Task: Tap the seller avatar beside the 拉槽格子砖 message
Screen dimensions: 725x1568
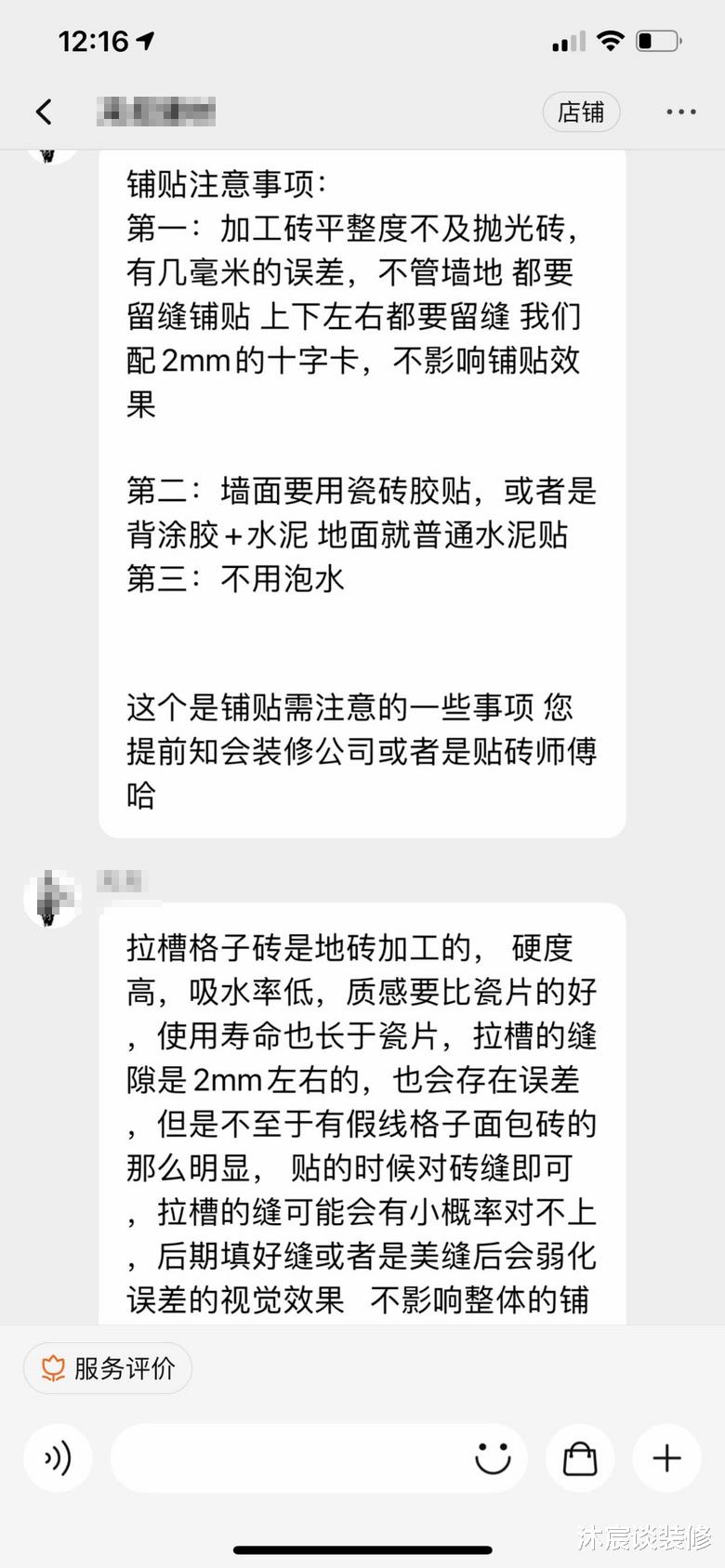Action: click(52, 897)
